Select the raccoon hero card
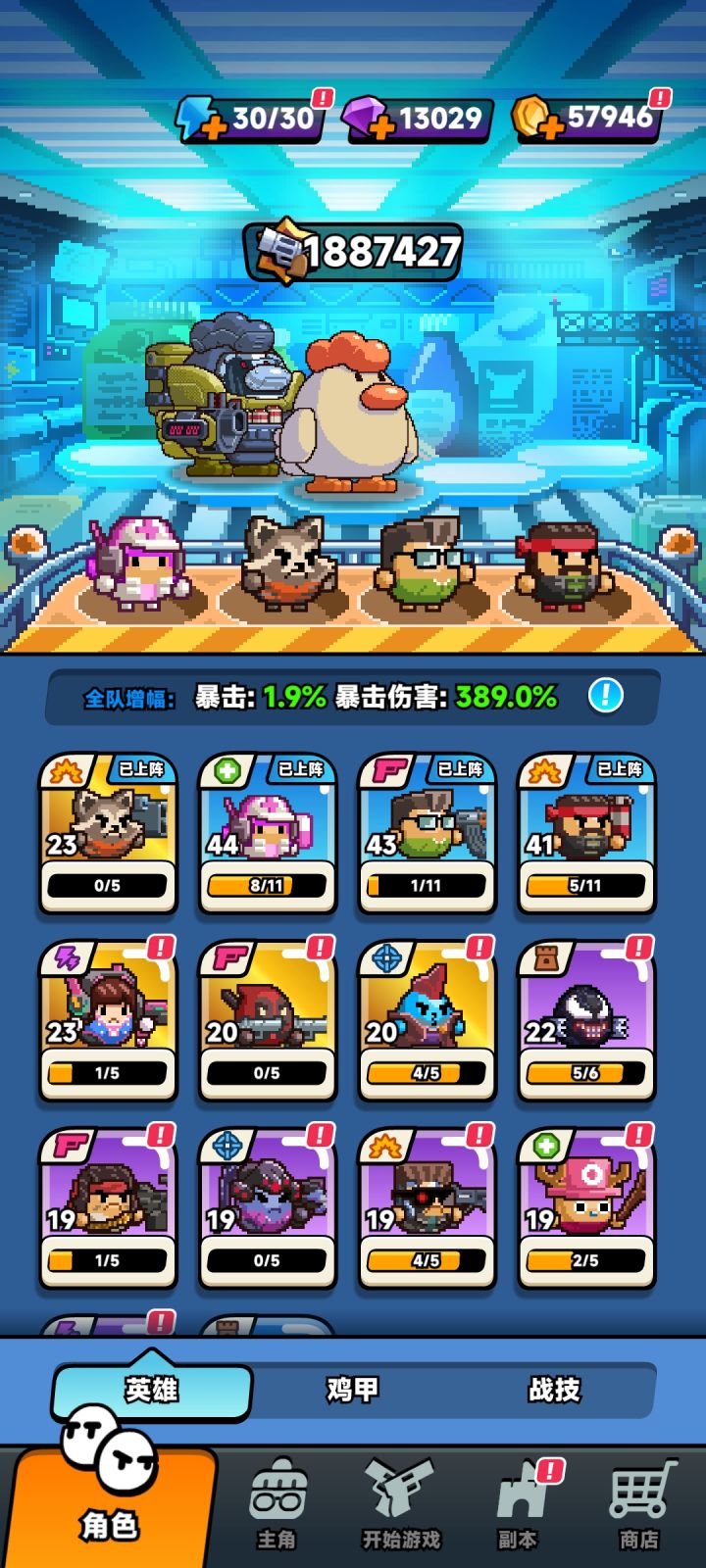The height and width of the screenshot is (1568, 706). click(x=107, y=833)
